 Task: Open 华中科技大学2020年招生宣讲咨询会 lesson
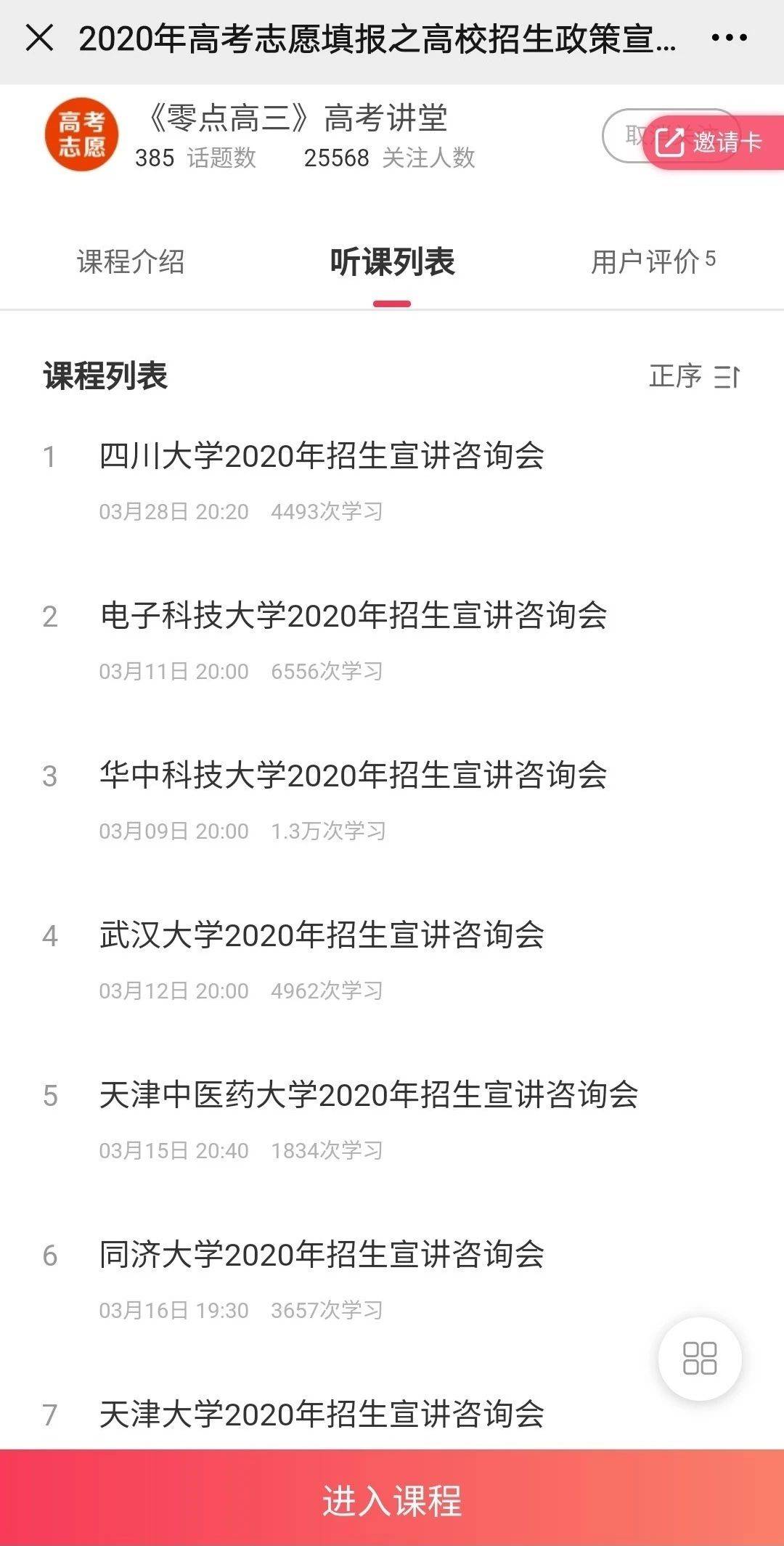(353, 776)
